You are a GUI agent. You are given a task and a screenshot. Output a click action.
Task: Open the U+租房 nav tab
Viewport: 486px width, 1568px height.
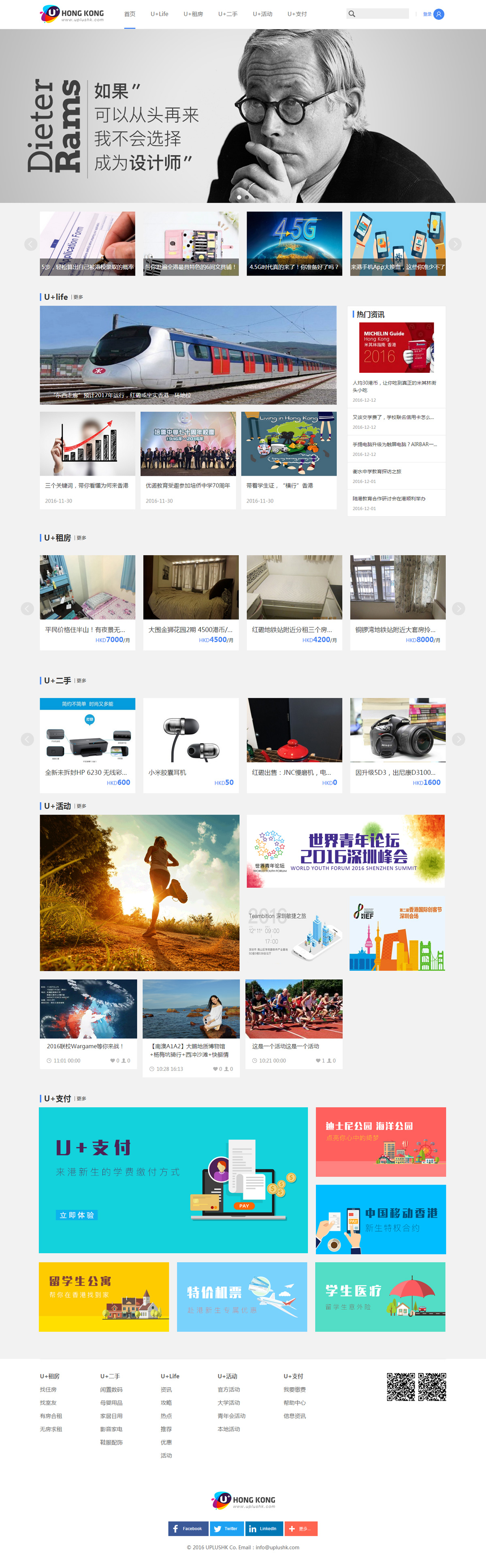pyautogui.click(x=193, y=14)
